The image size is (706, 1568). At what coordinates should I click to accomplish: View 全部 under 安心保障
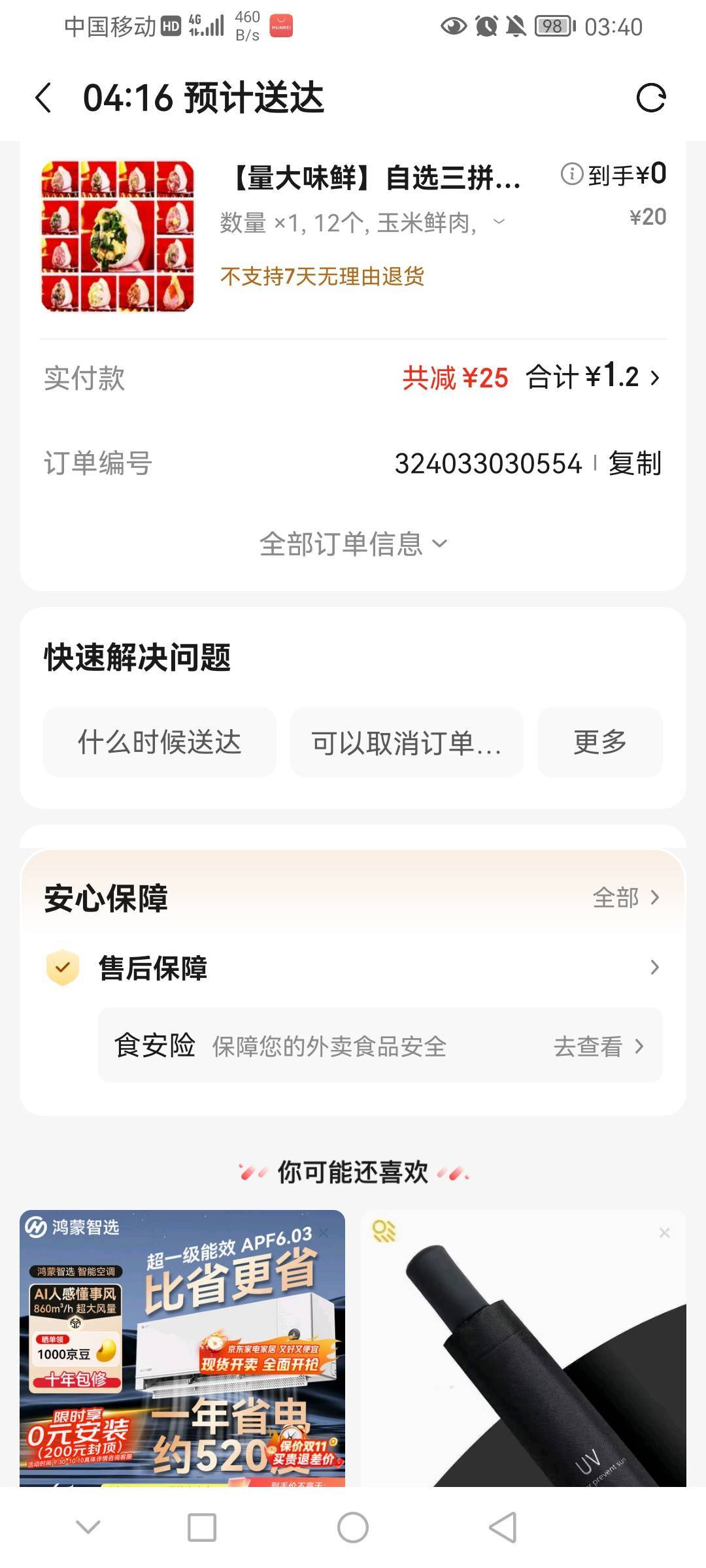pyautogui.click(x=625, y=898)
